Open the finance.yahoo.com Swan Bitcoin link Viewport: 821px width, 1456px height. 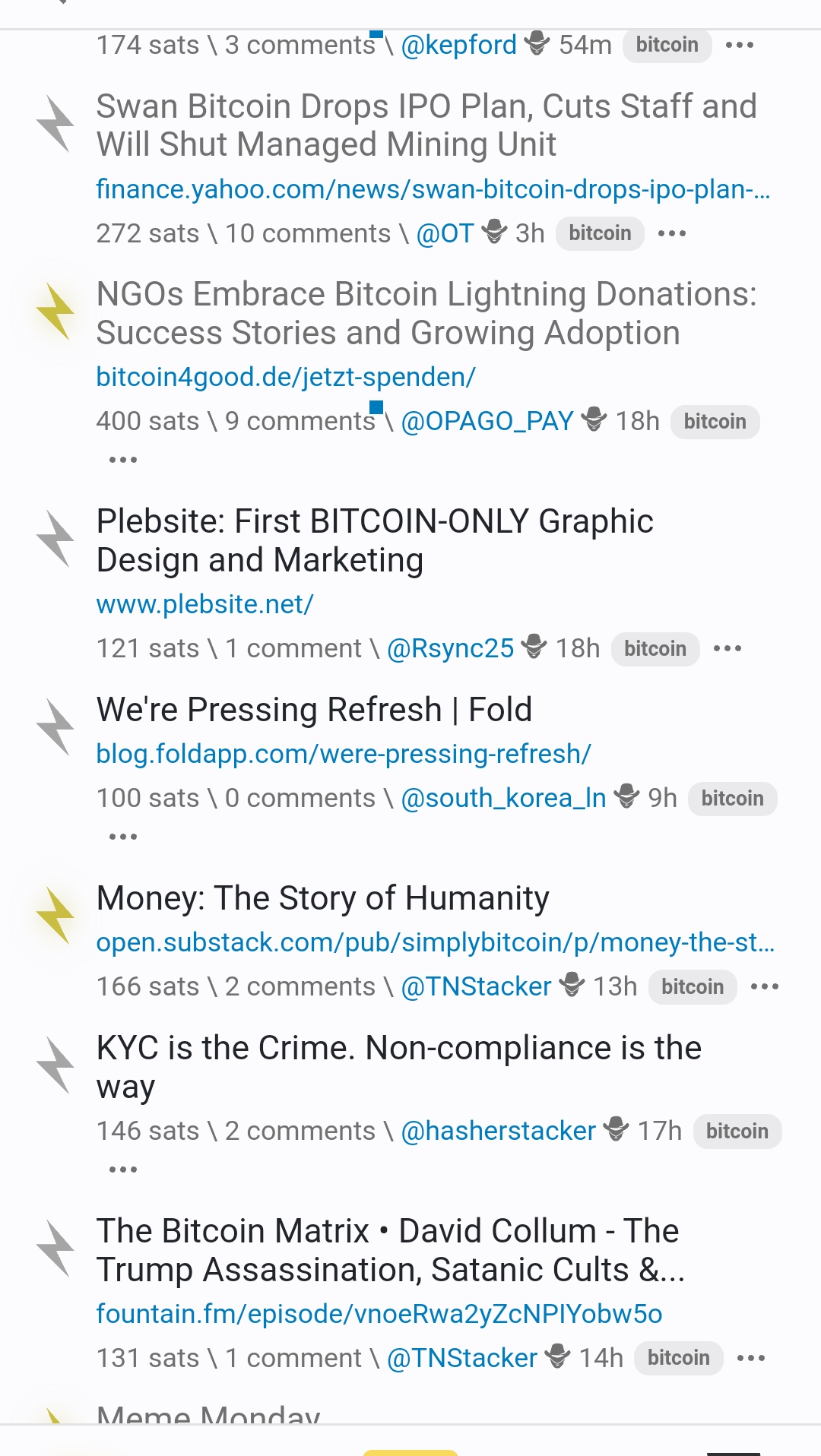433,189
